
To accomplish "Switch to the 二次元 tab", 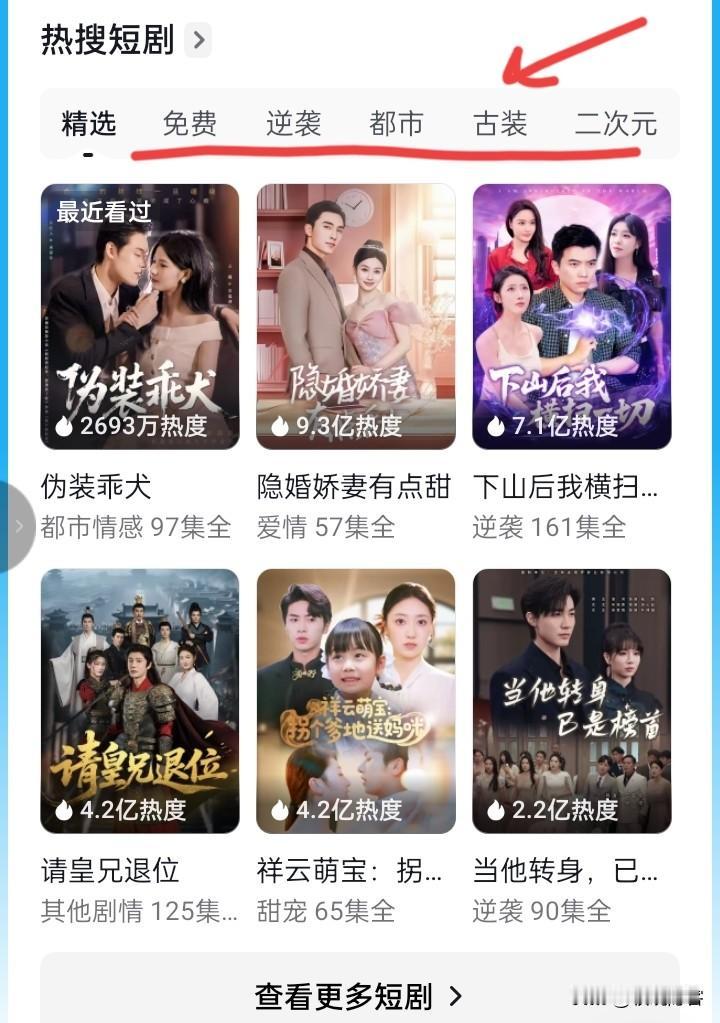I will tap(615, 124).
